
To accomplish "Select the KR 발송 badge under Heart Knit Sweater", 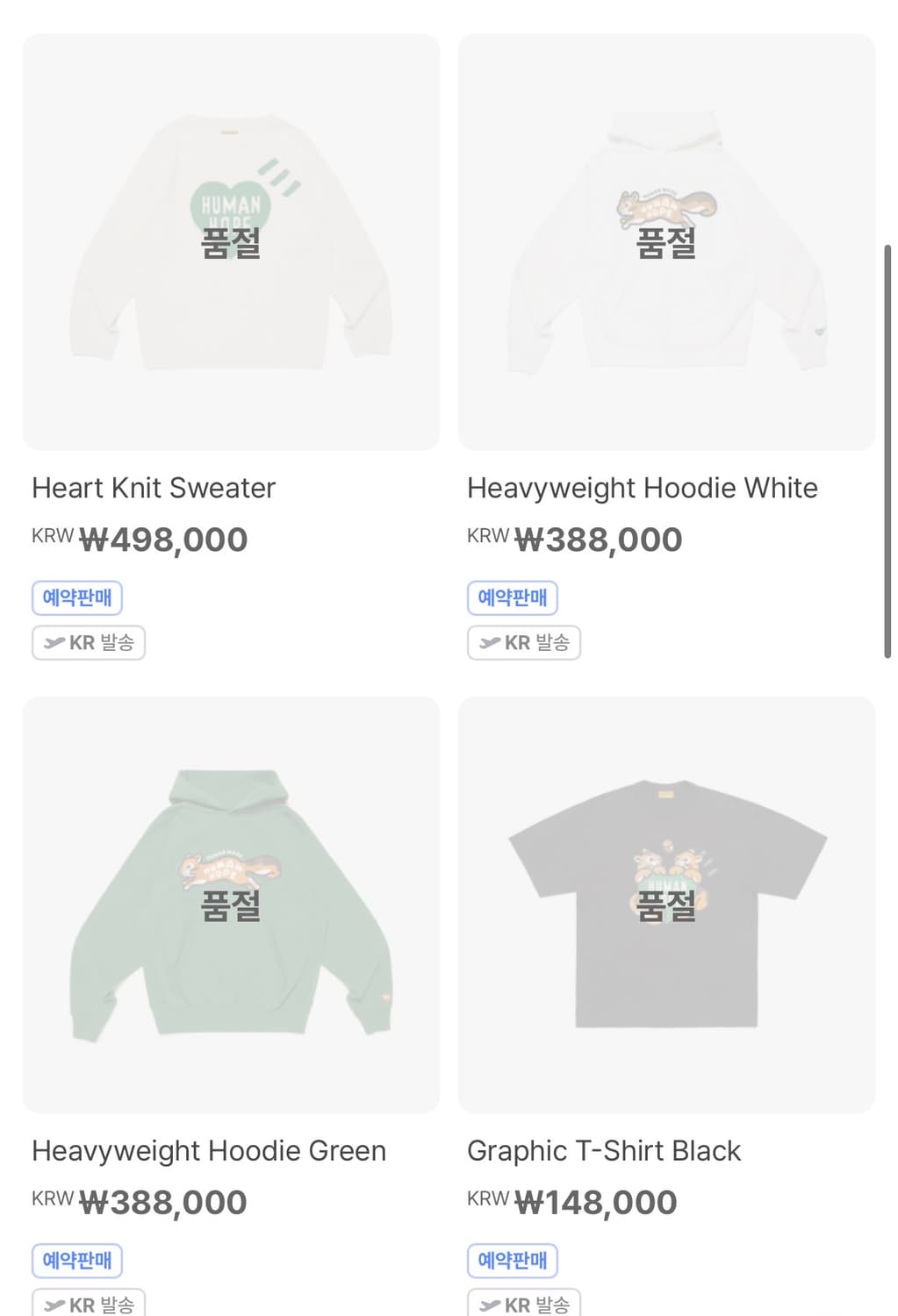I will pyautogui.click(x=88, y=642).
